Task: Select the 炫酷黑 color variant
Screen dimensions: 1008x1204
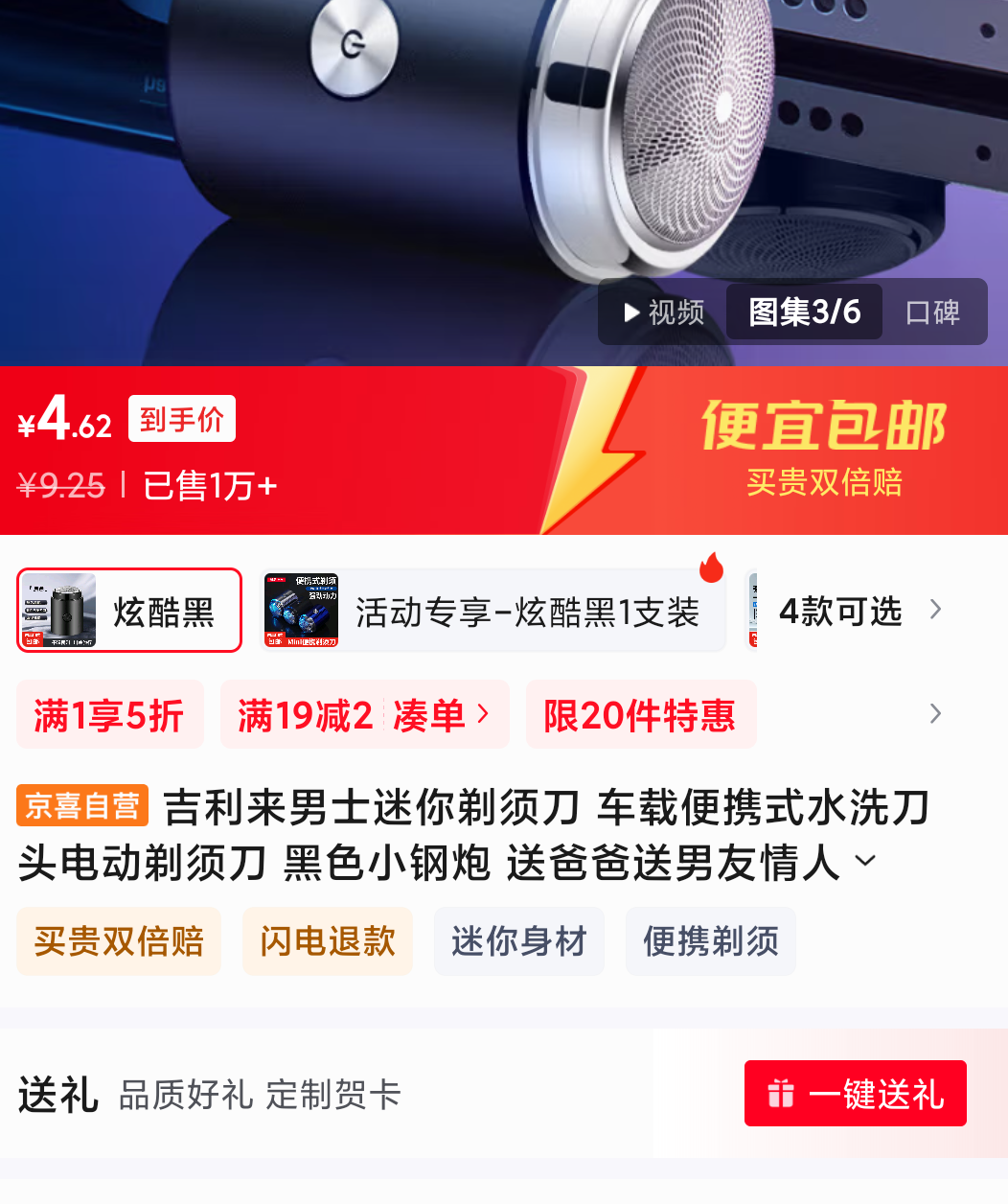Action: (x=128, y=611)
